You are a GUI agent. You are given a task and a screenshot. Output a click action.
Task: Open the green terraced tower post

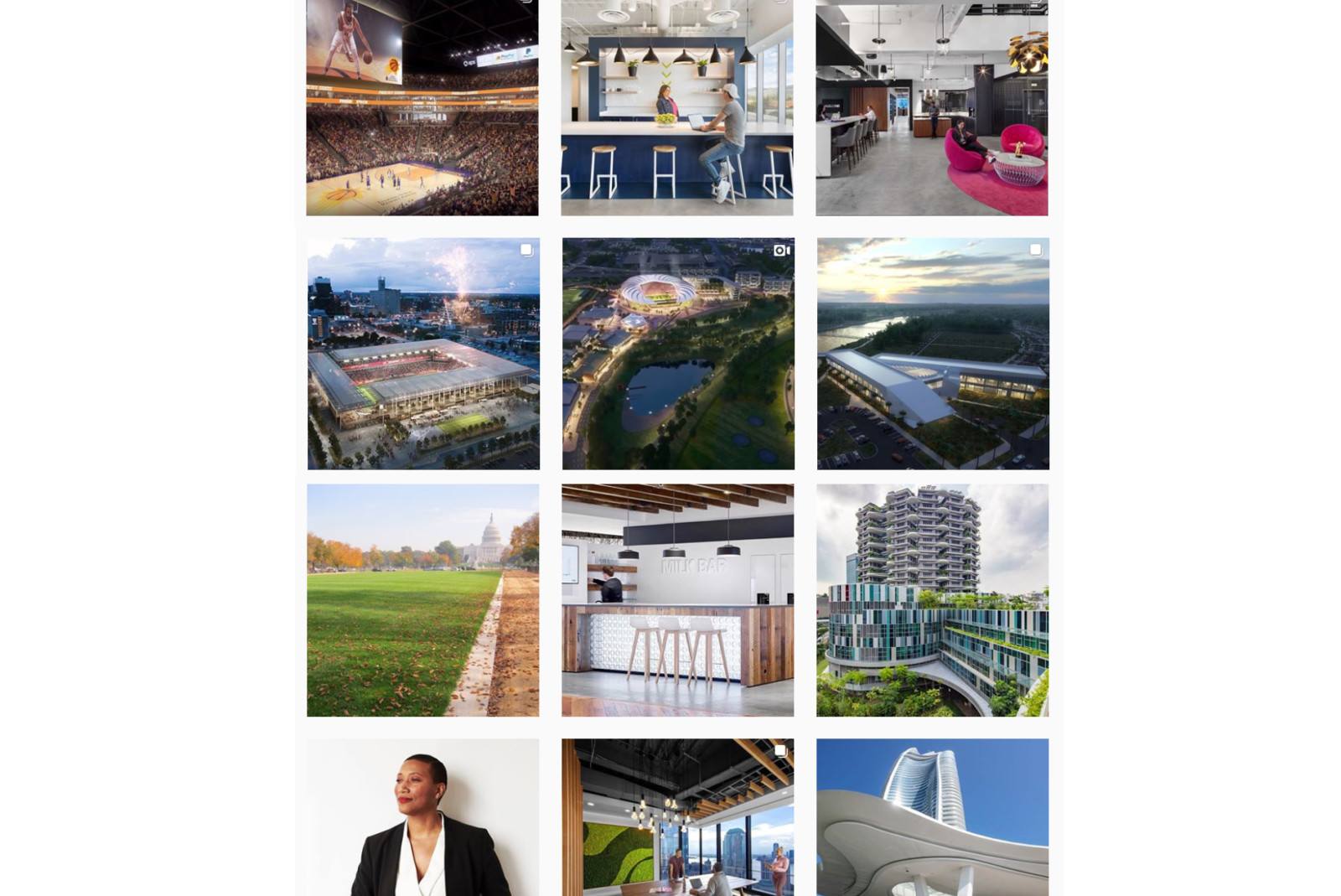pos(933,600)
